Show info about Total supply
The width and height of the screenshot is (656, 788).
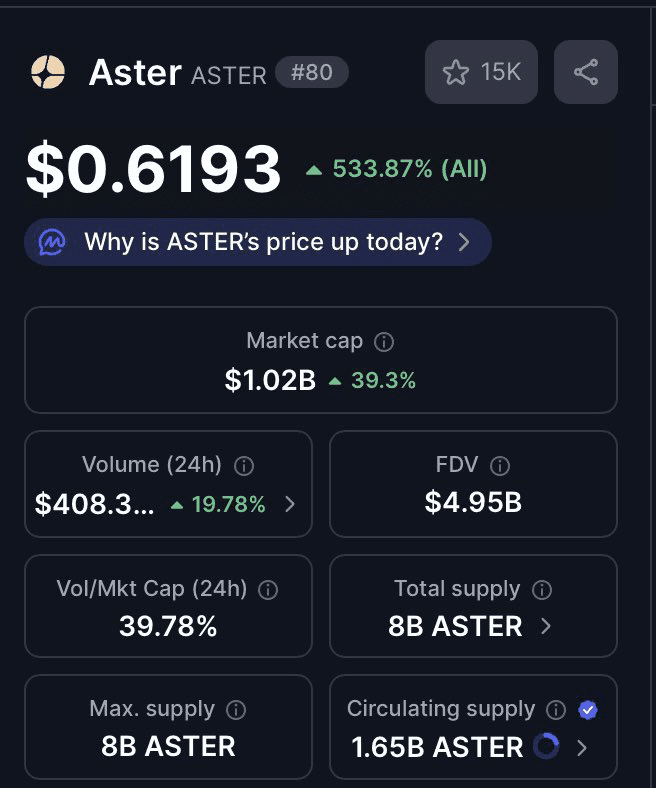coord(542,590)
